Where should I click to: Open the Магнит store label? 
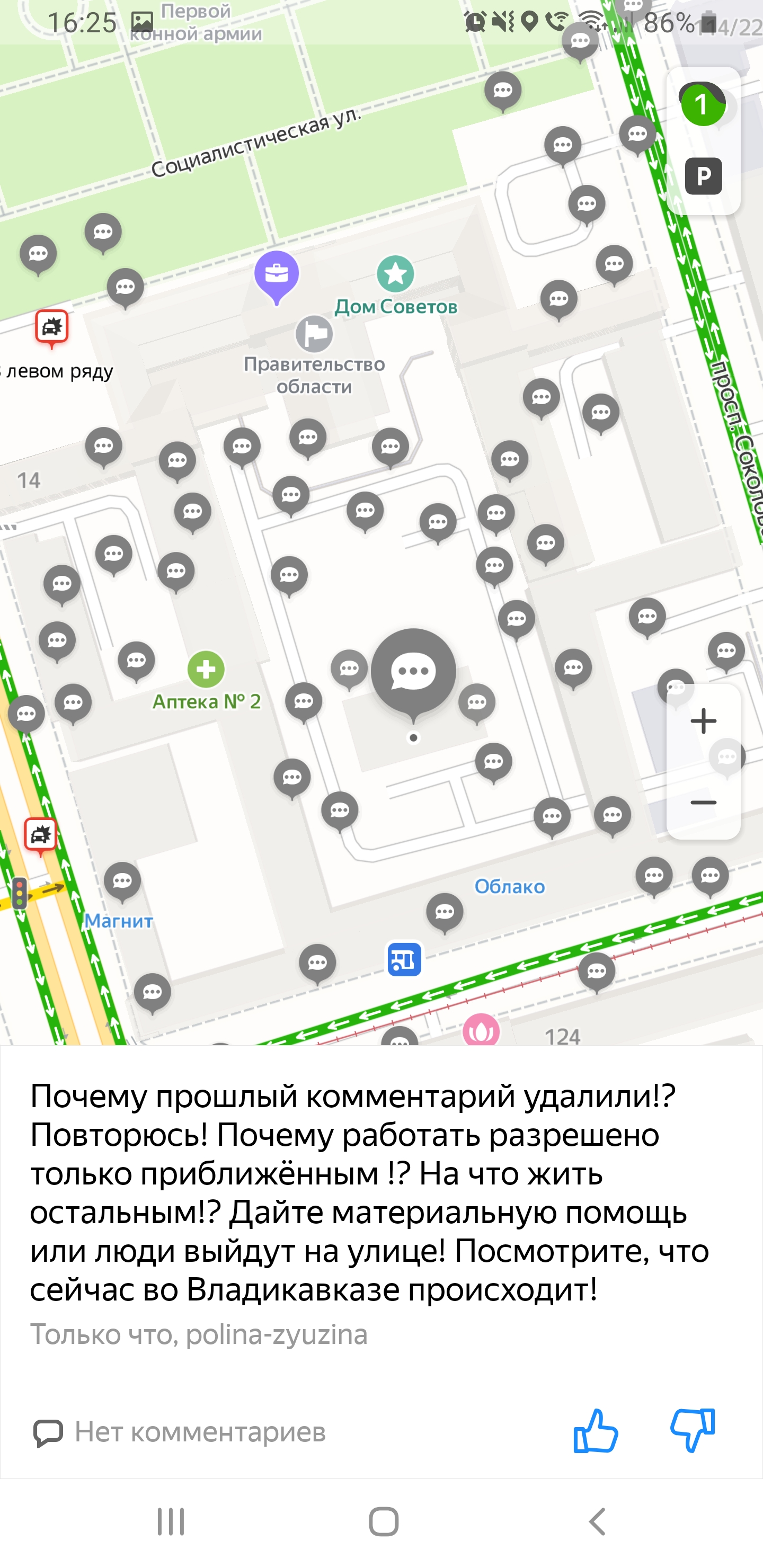[119, 921]
